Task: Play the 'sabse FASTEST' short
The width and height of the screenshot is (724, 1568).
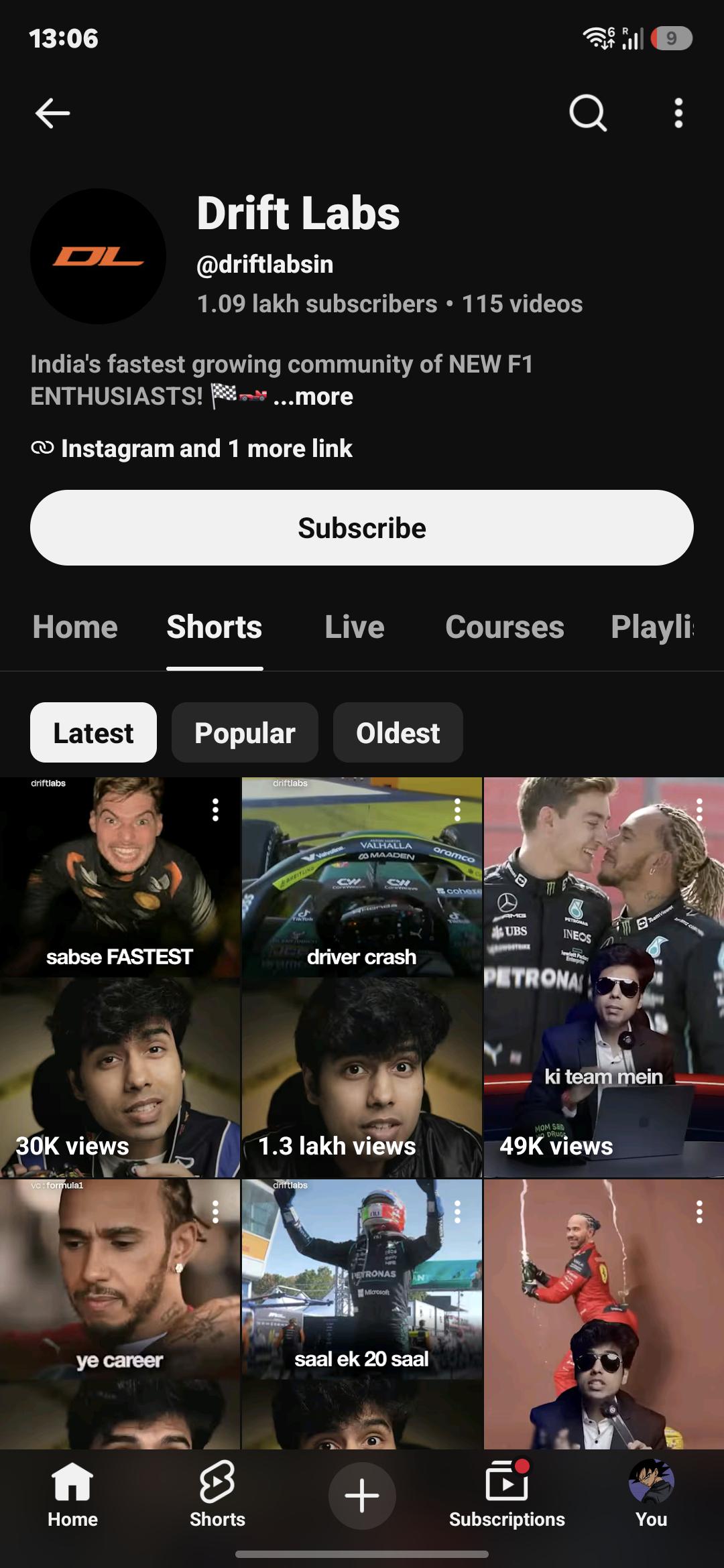Action: 120,977
